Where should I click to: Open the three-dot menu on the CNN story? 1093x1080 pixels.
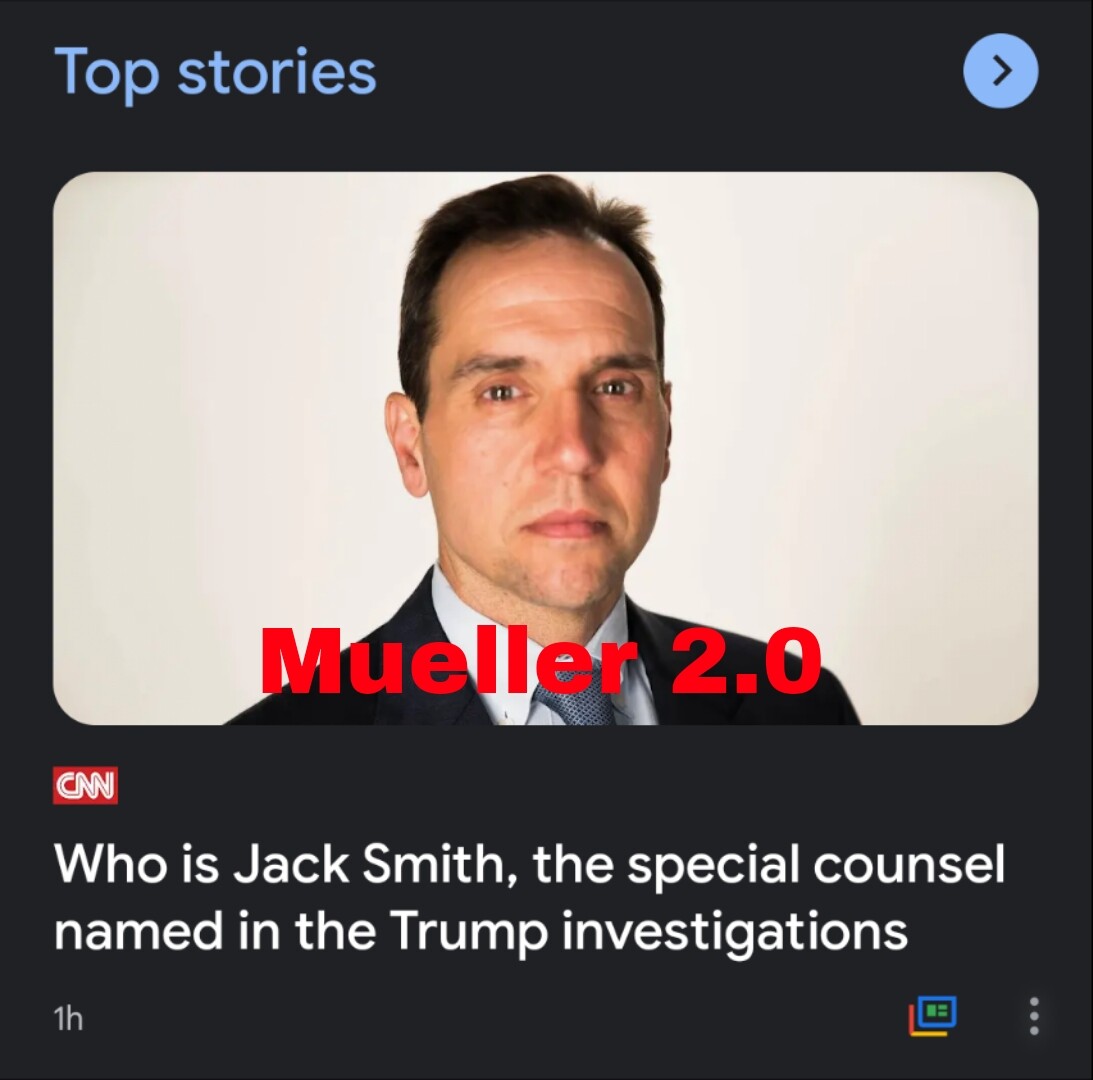[1034, 1016]
